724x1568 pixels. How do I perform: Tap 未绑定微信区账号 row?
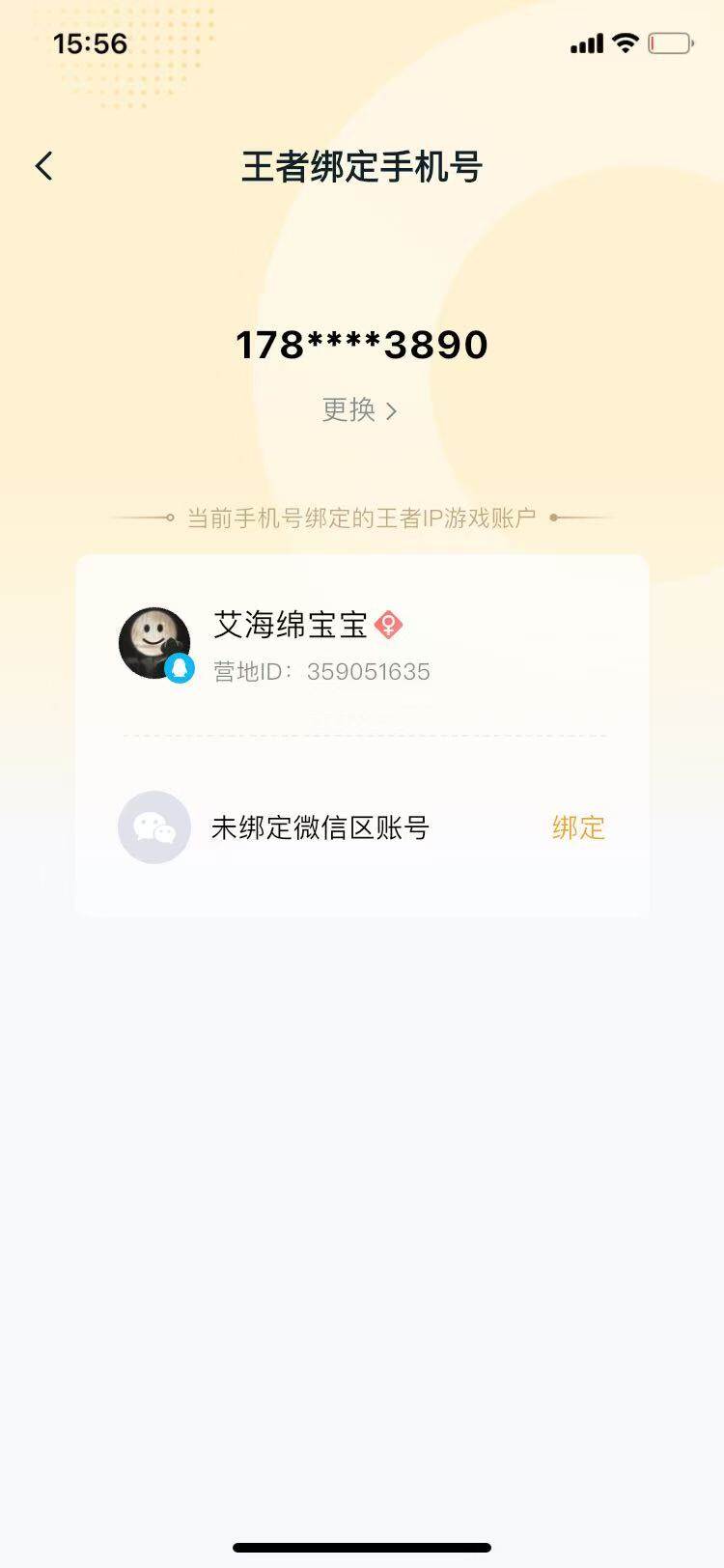pyautogui.click(x=320, y=828)
